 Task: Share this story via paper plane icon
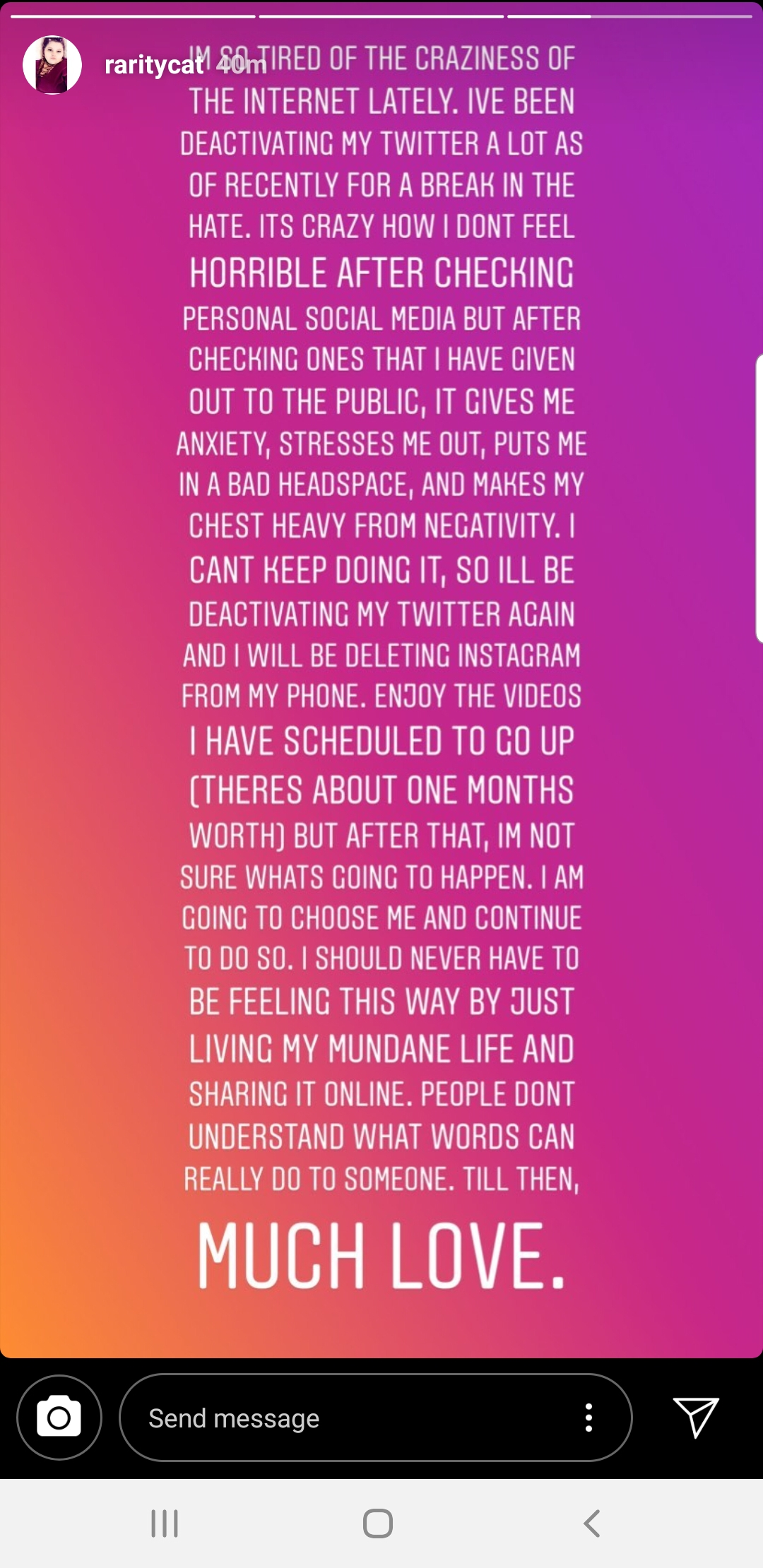tap(696, 1417)
